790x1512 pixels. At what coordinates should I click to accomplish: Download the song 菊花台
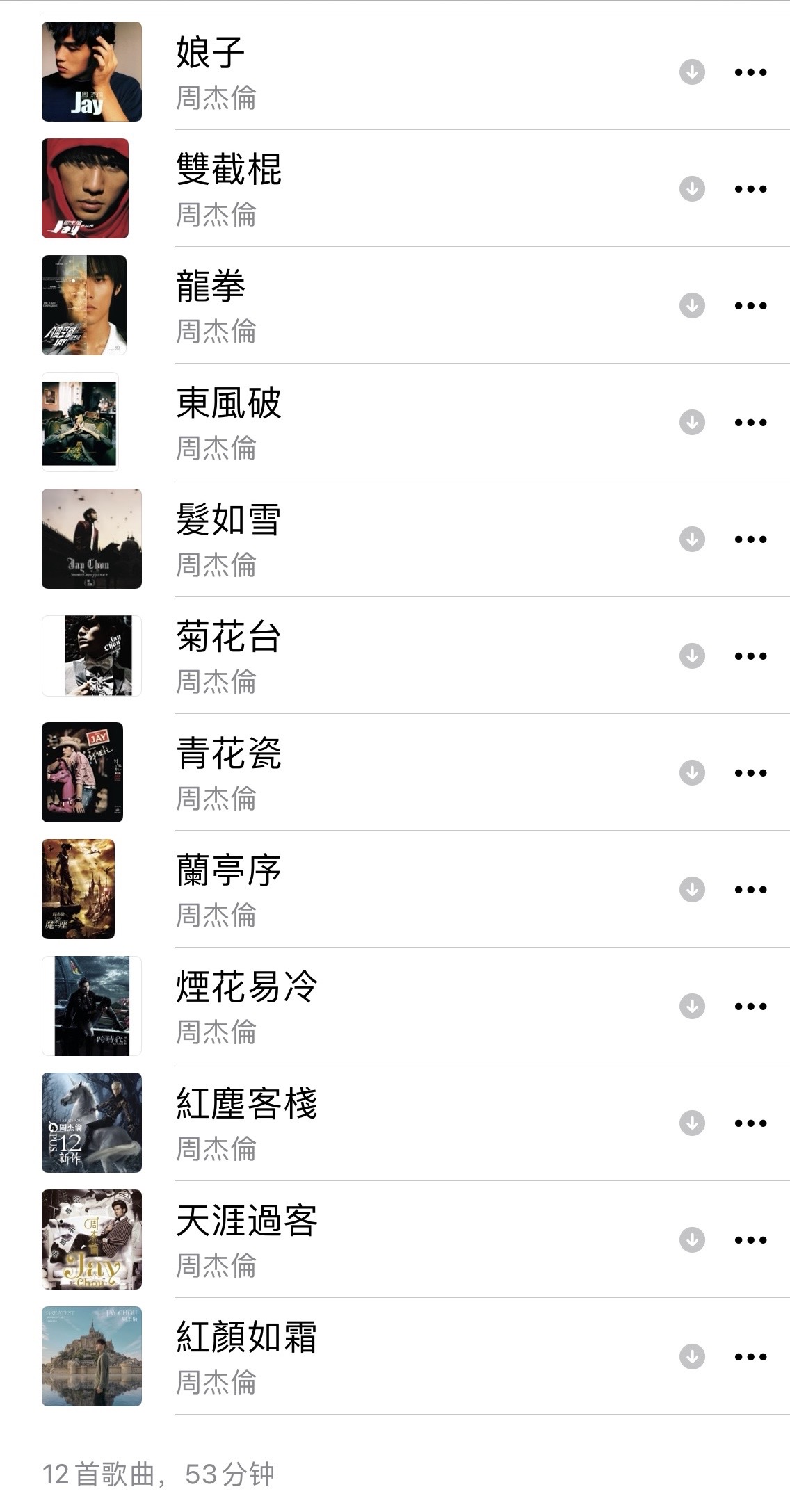point(692,656)
